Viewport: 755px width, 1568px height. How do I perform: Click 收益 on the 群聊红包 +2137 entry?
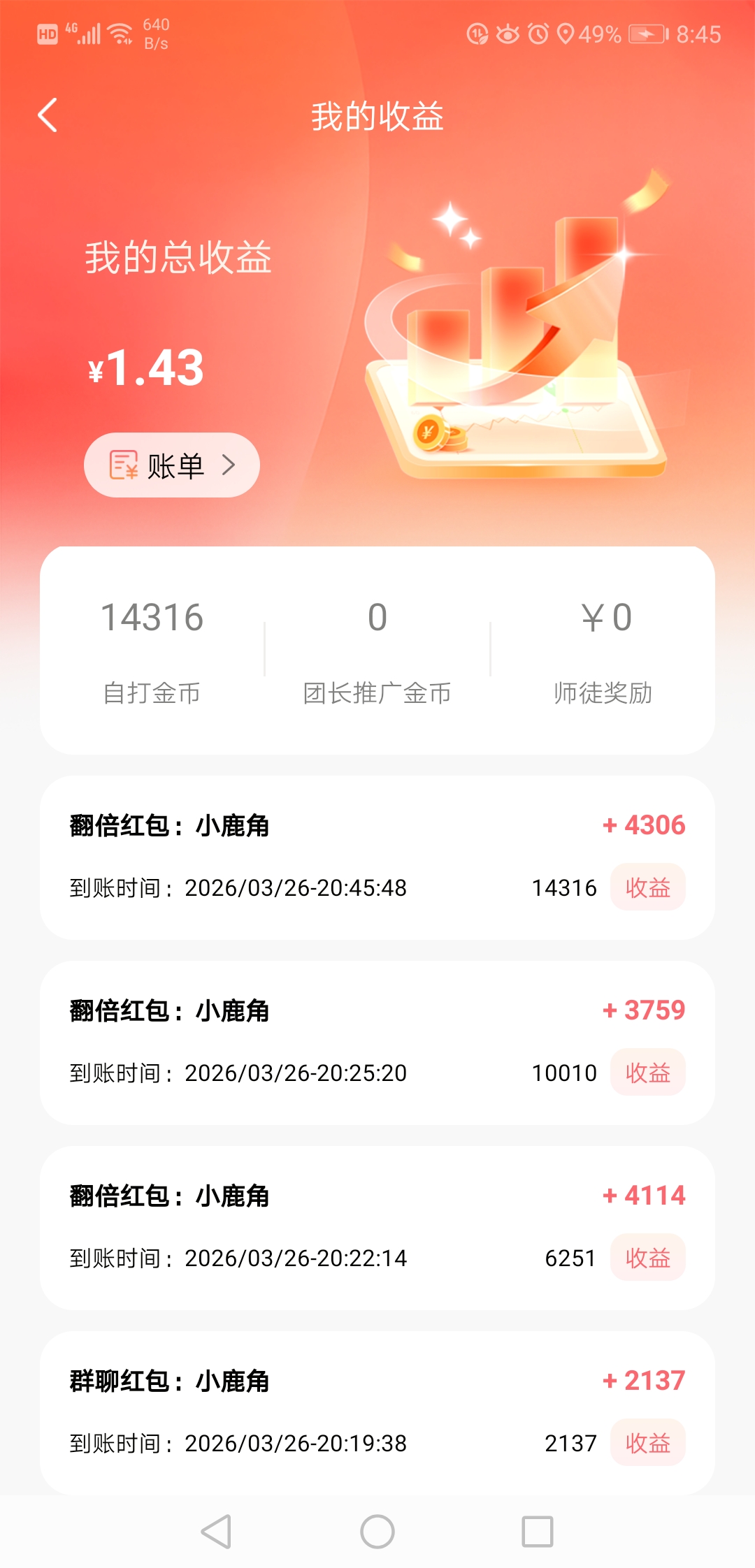click(x=647, y=1442)
